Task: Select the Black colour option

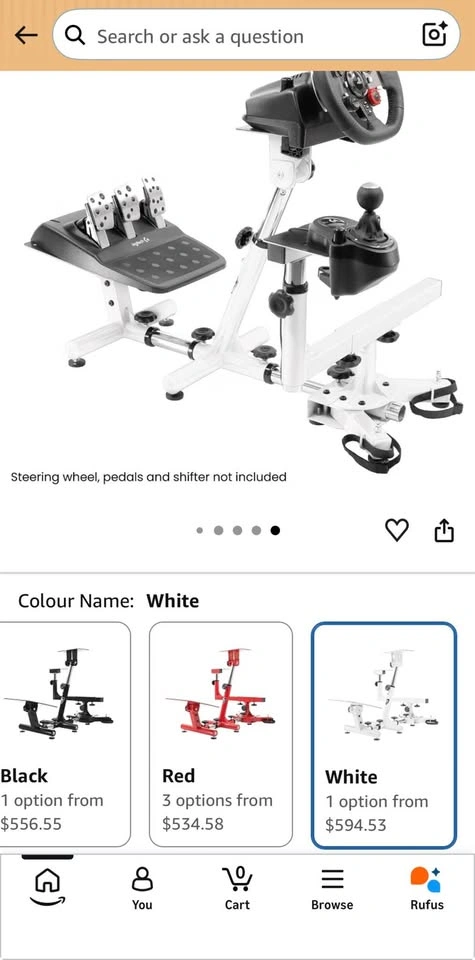Action: 64,734
